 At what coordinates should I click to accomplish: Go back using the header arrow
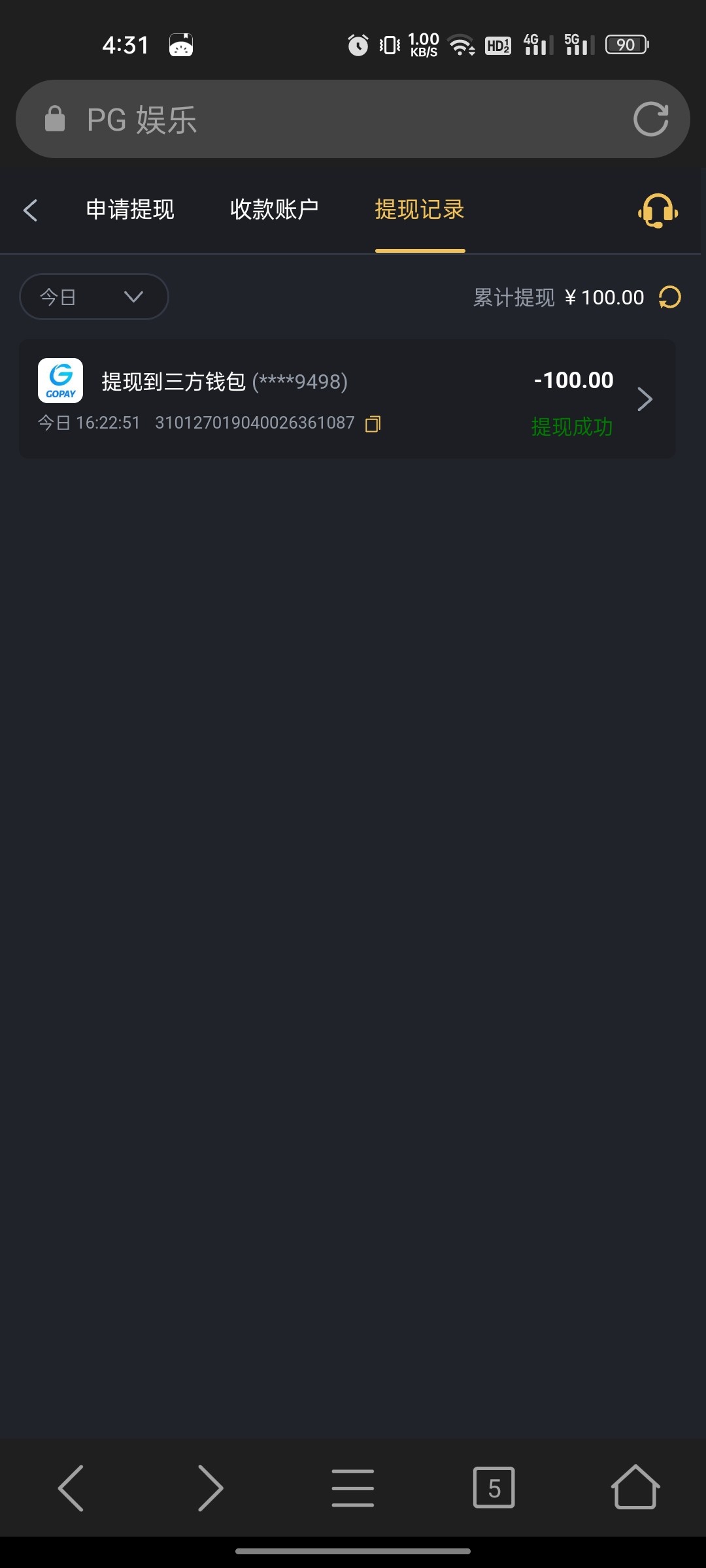click(30, 210)
